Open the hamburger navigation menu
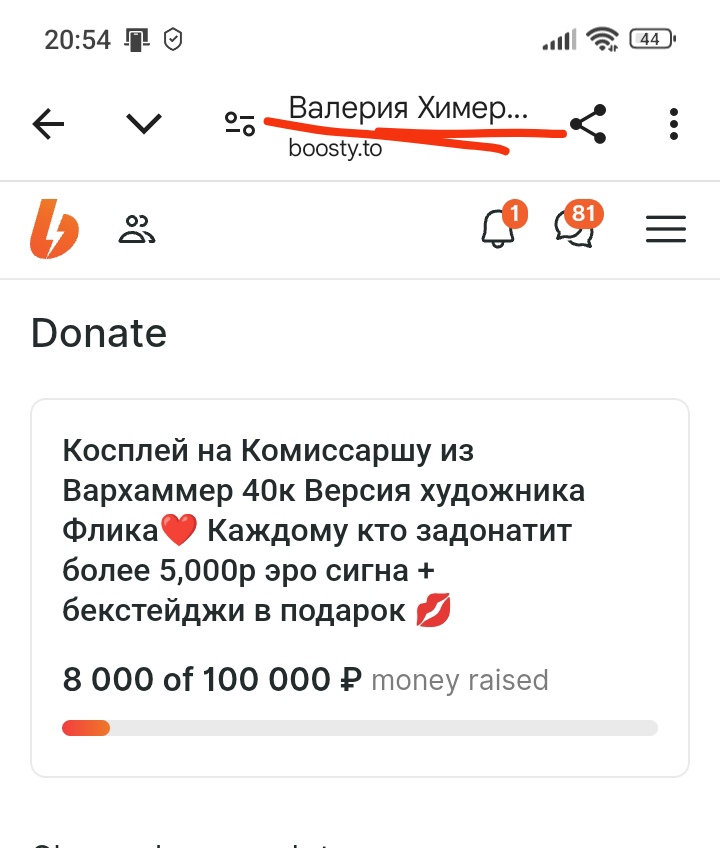 (x=666, y=230)
